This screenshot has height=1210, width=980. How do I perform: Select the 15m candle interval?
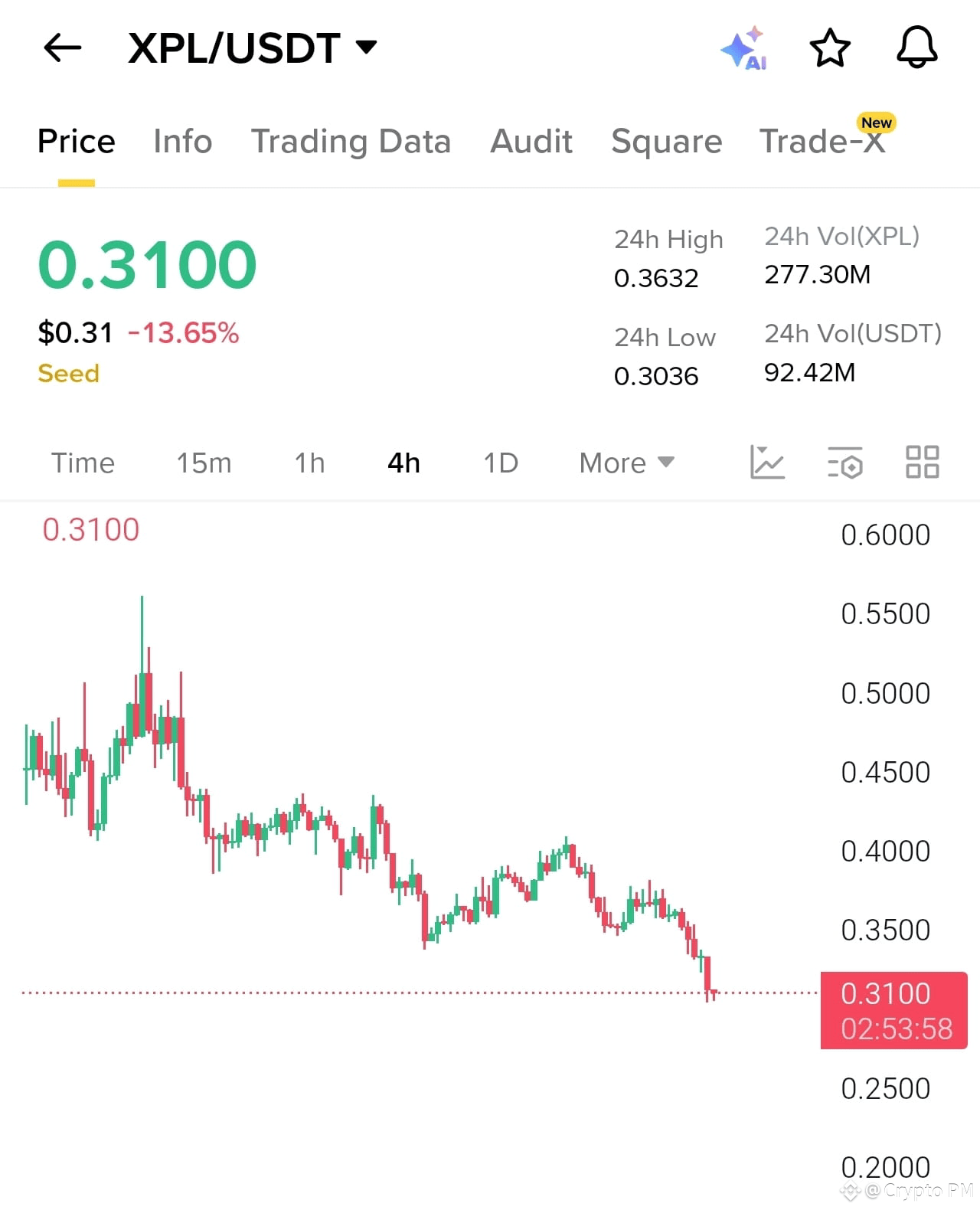(204, 462)
